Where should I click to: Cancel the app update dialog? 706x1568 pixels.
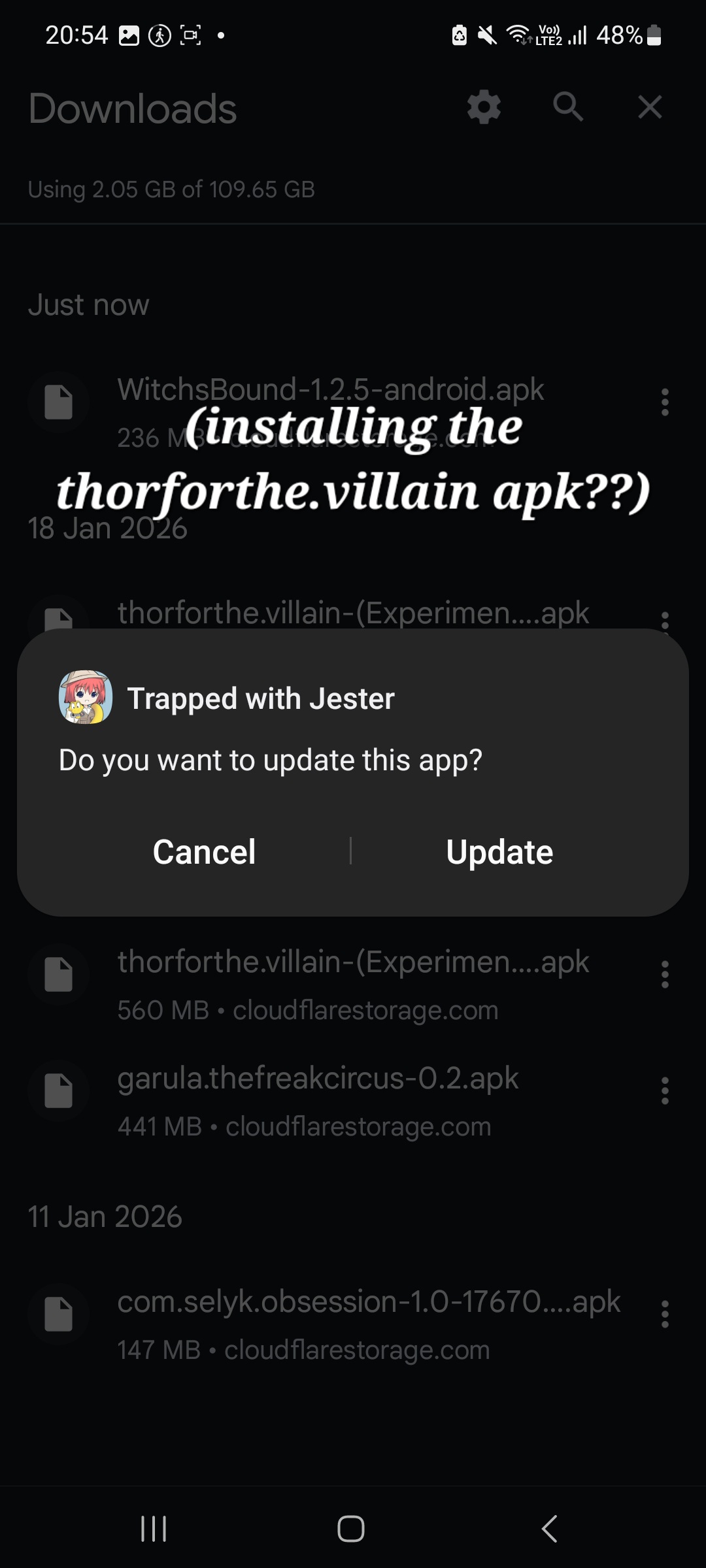pos(204,852)
